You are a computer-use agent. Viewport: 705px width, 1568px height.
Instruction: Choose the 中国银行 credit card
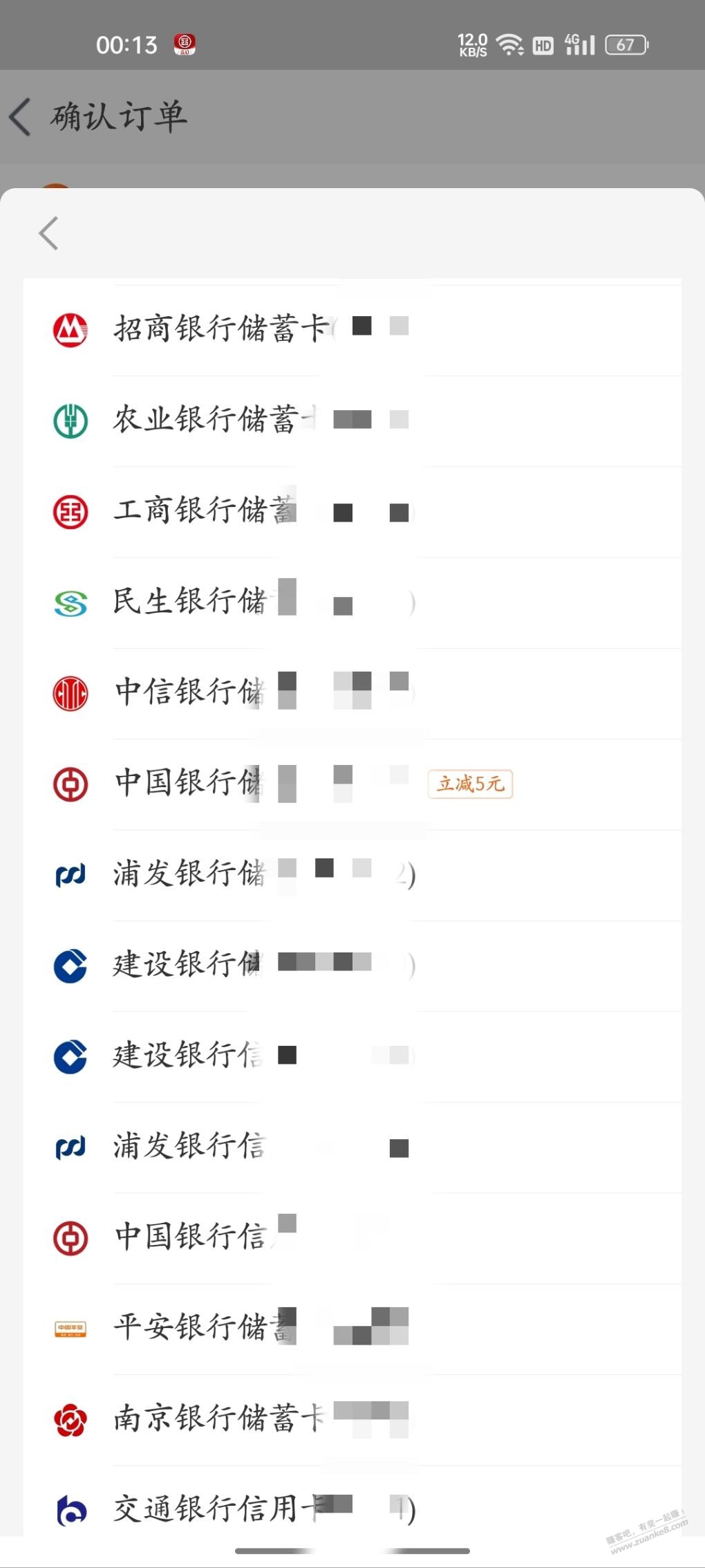coord(352,1237)
